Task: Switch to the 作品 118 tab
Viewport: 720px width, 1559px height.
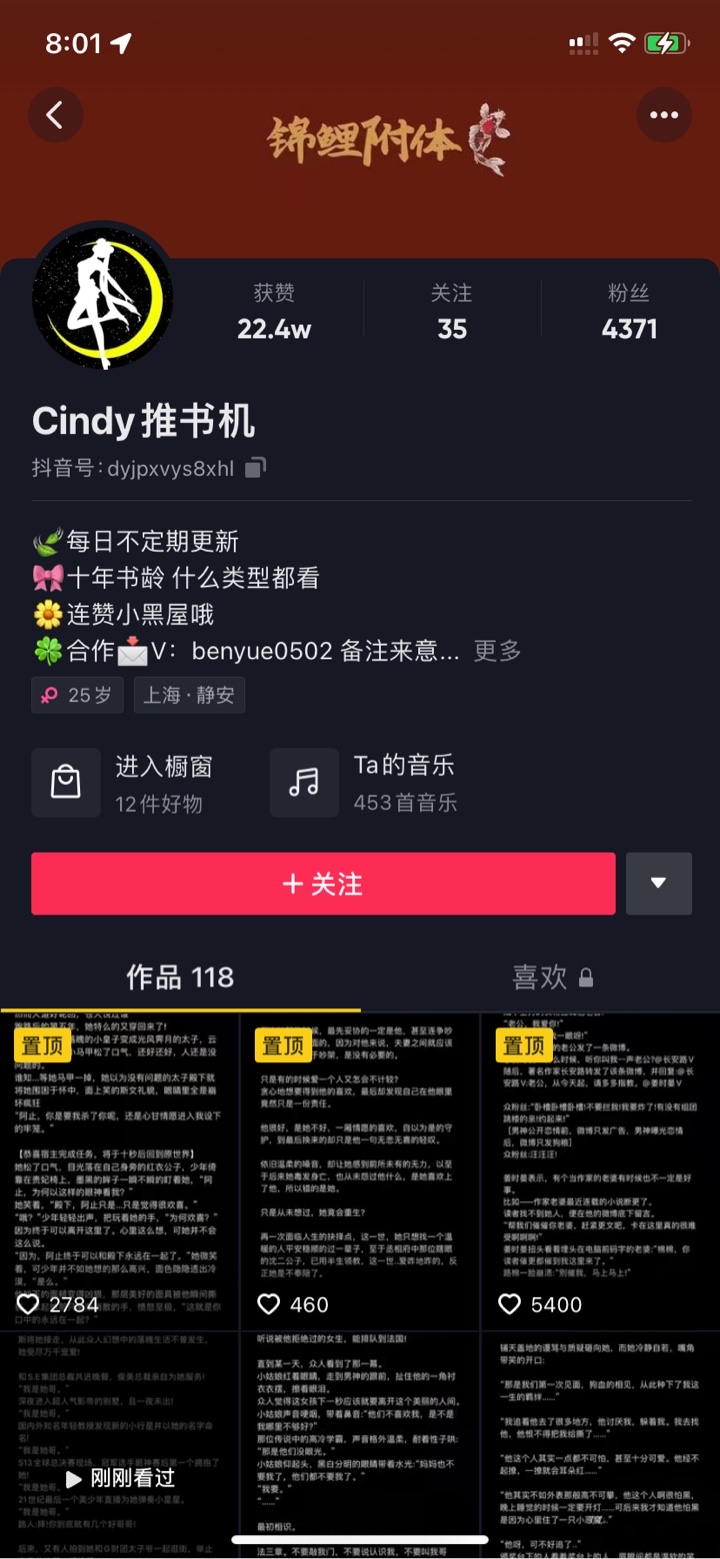Action: tap(180, 977)
